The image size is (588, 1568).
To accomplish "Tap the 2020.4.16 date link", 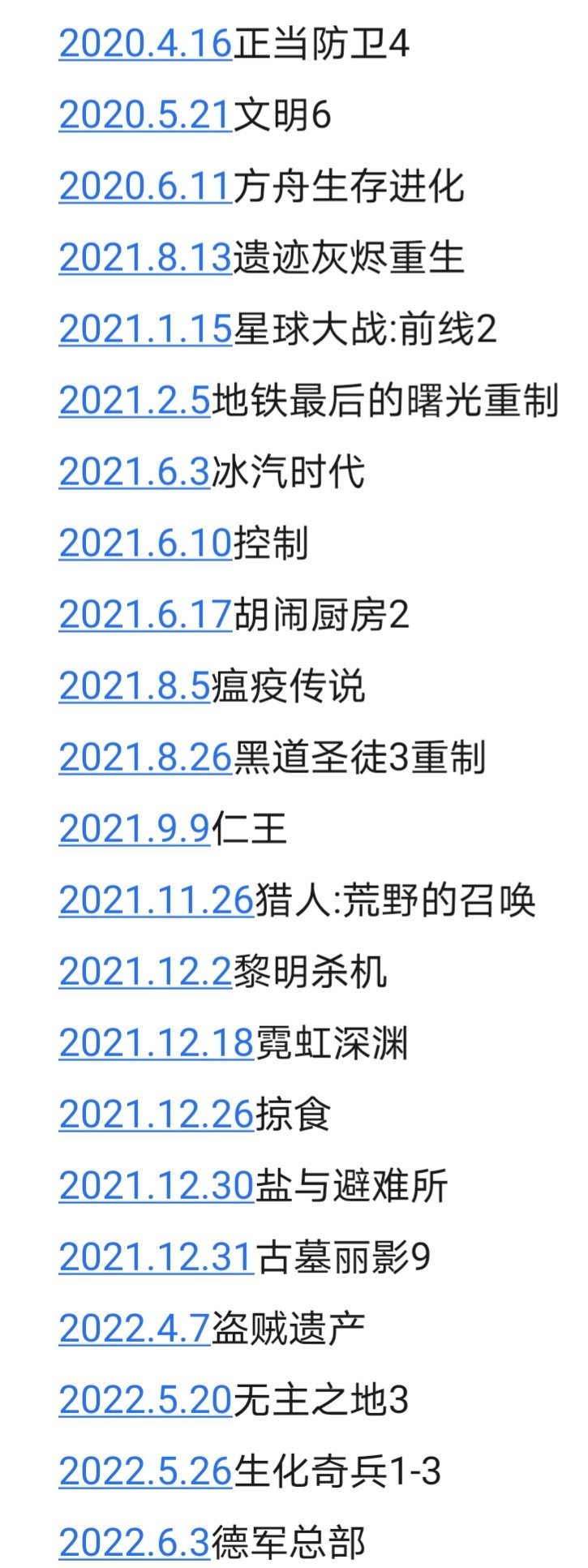I will 145,44.
